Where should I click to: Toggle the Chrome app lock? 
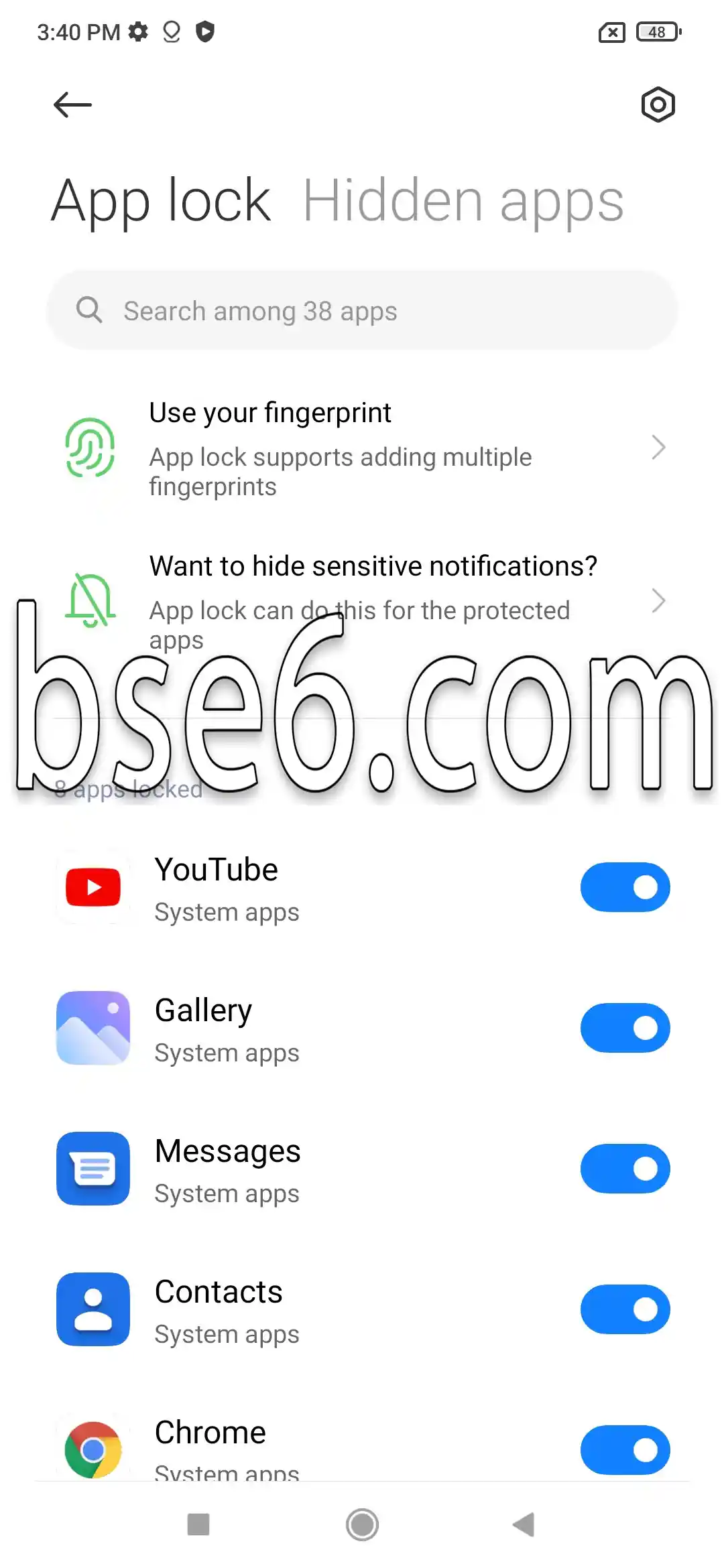[625, 1450]
